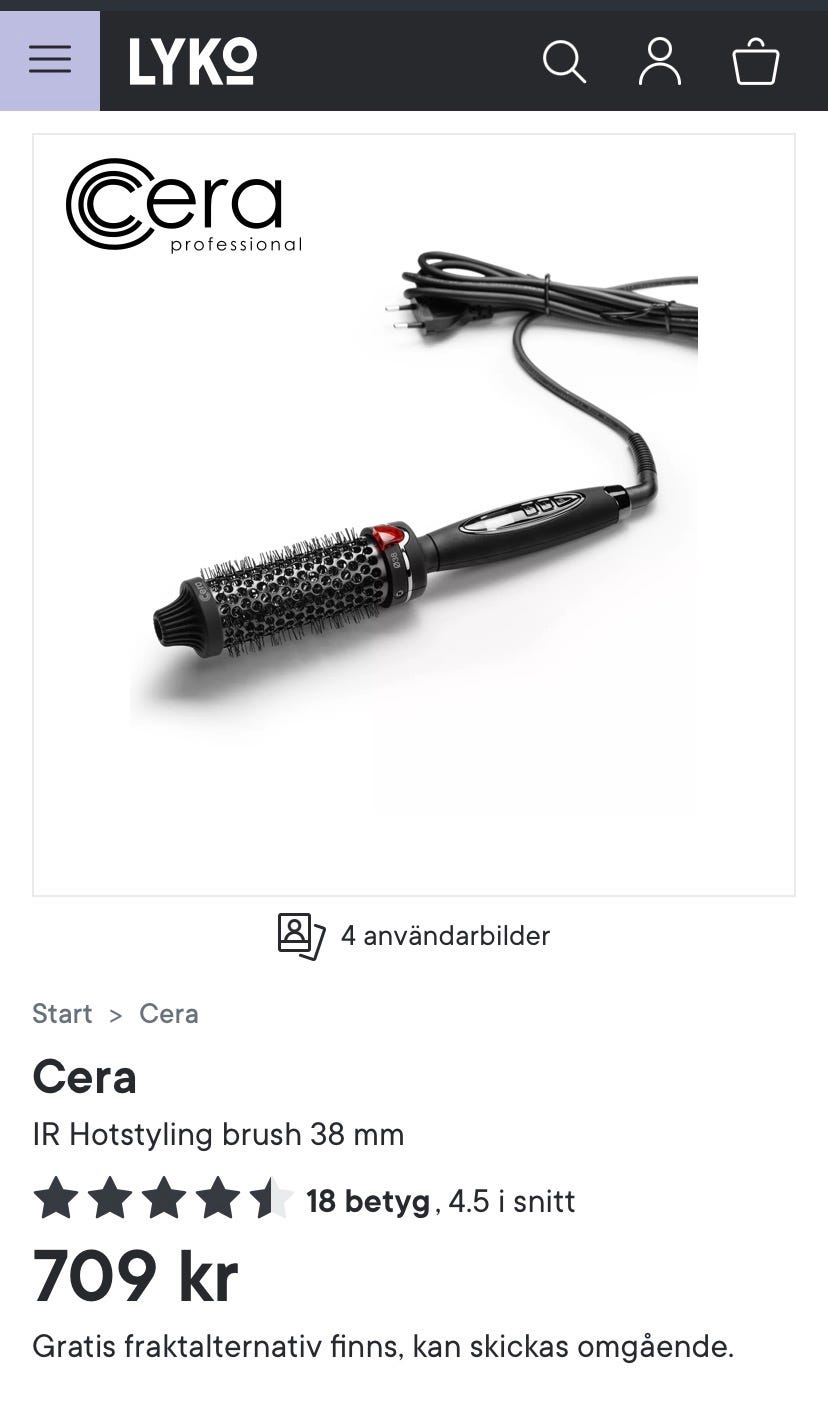The image size is (828, 1421).
Task: Go to the Lyko home page
Action: (193, 61)
